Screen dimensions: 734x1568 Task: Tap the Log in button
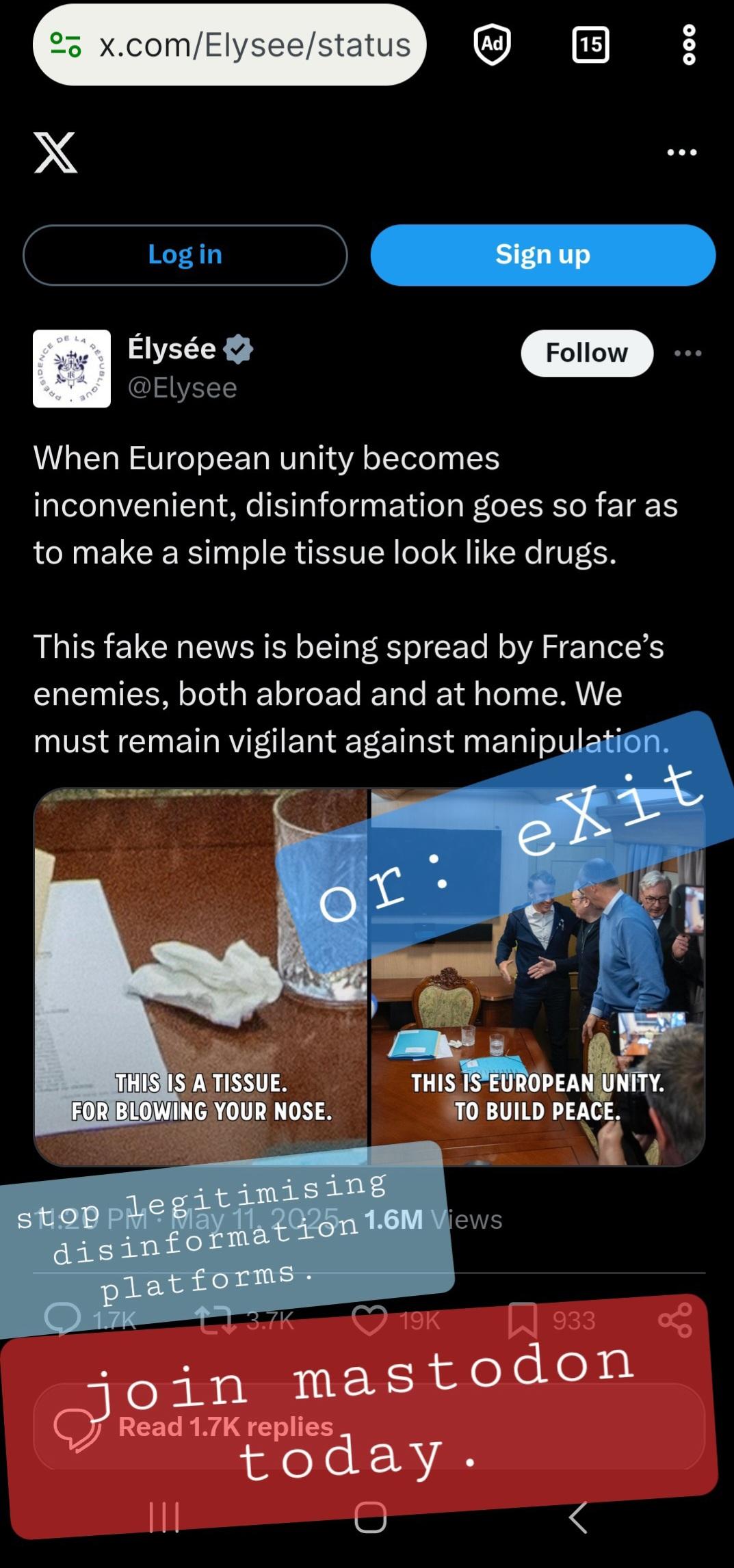[185, 254]
